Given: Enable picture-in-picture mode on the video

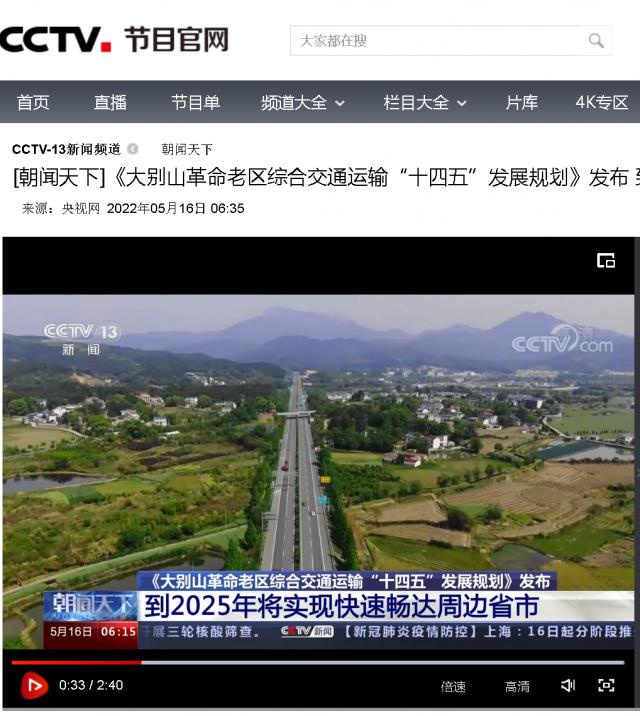Looking at the screenshot, I should point(605,261).
